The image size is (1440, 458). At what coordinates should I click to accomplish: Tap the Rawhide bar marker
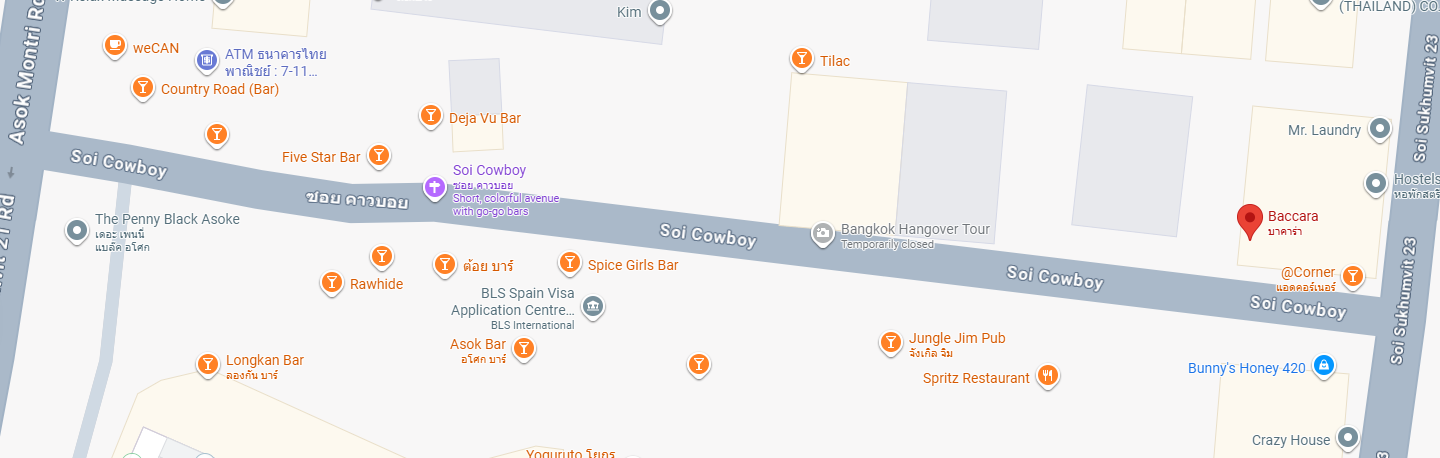[332, 283]
